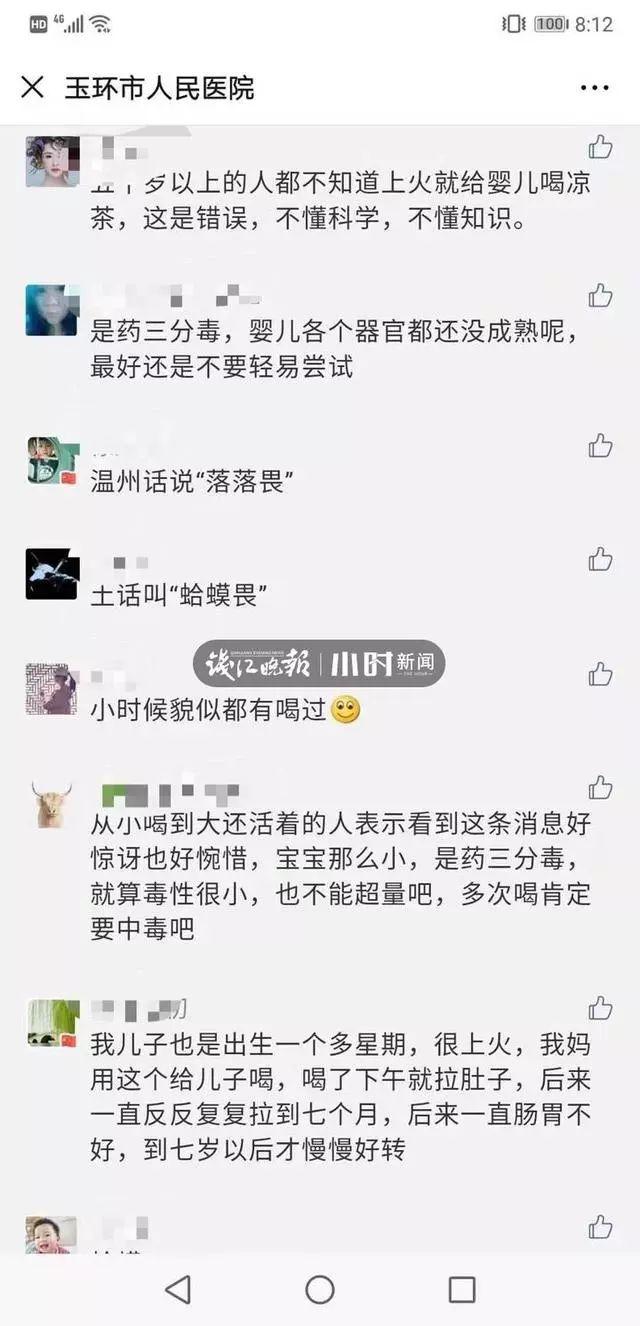Like the comment 温州话说"落落畏"
Viewport: 640px width, 1326px height.
[x=600, y=445]
